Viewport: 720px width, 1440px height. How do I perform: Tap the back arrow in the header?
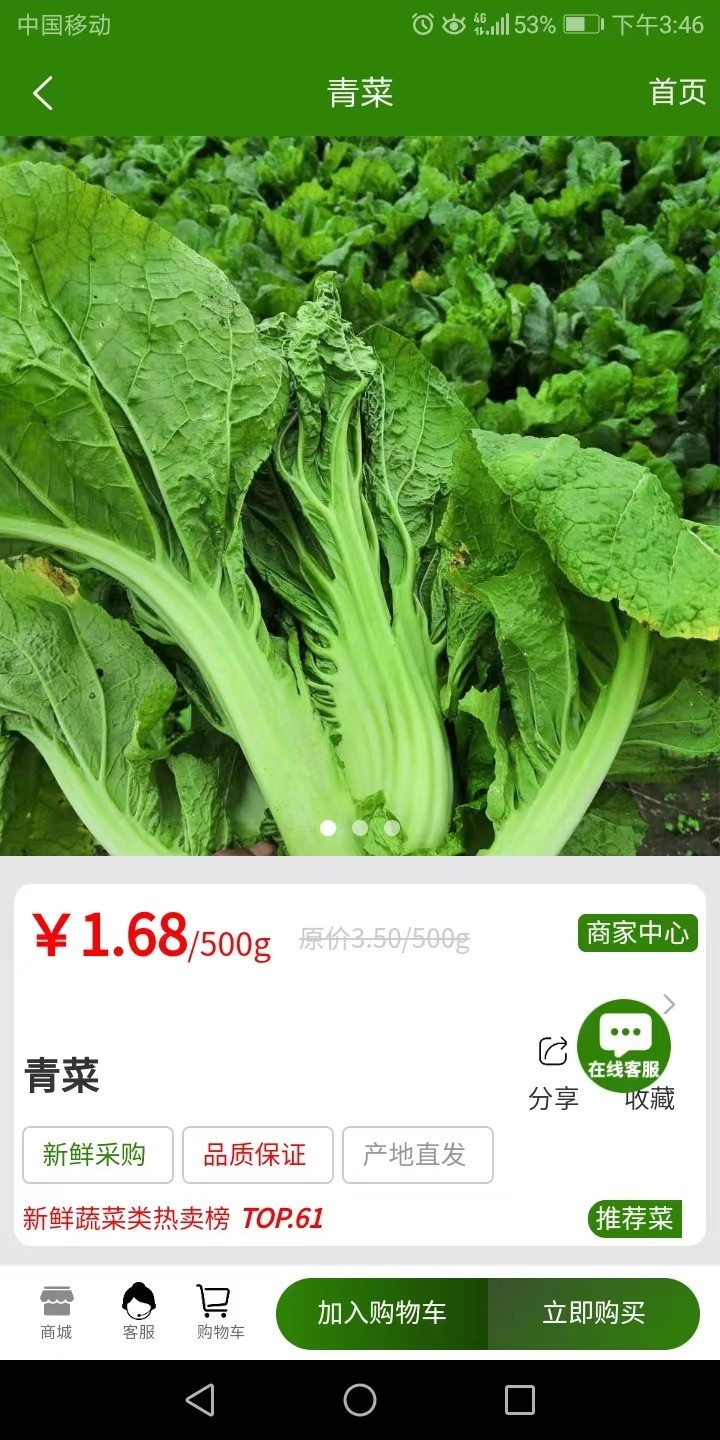coord(42,92)
